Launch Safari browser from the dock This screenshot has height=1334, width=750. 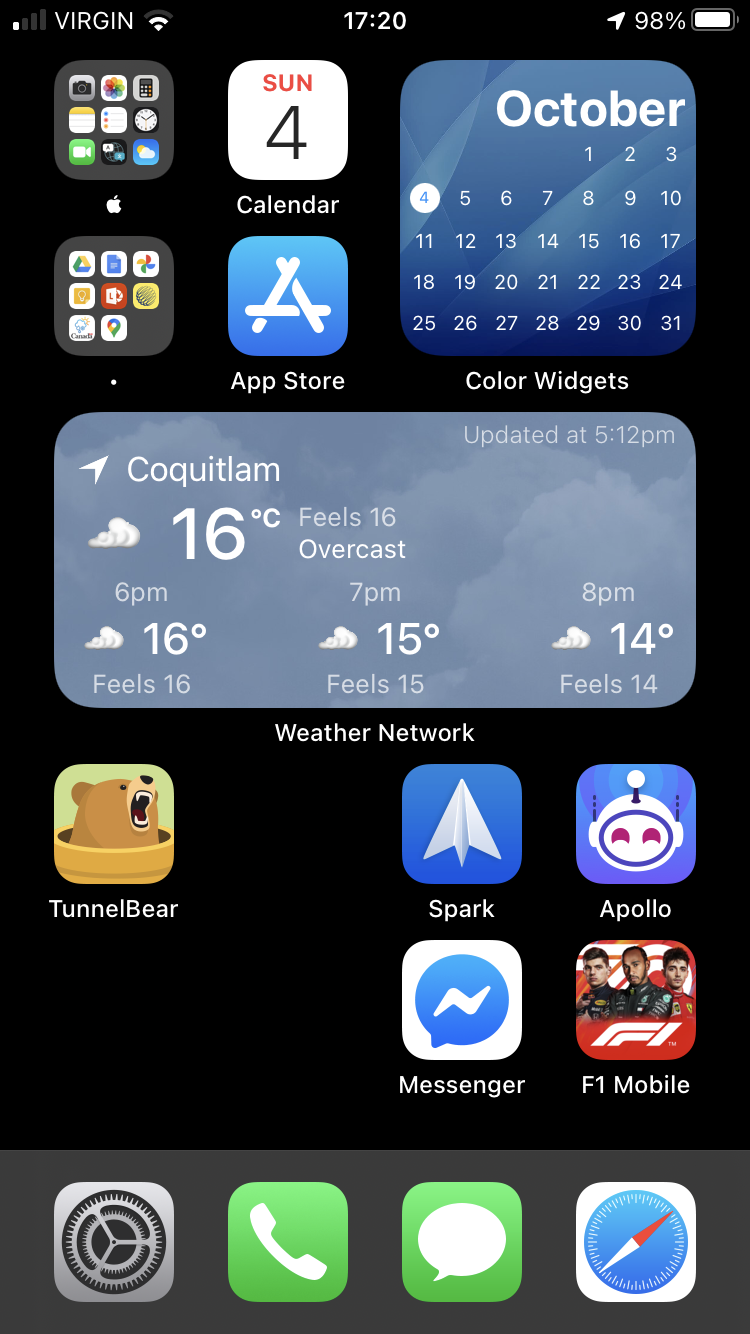[636, 1242]
